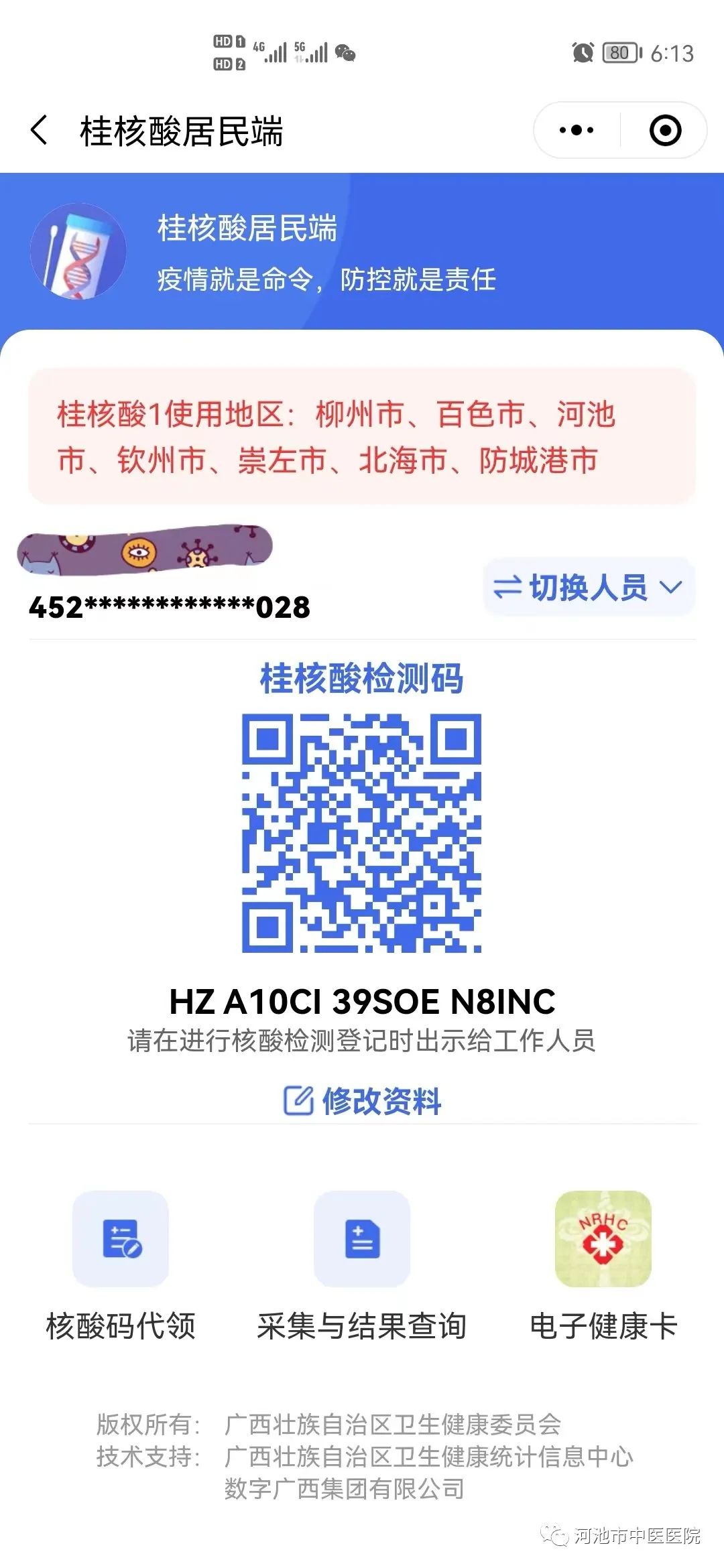This screenshot has height=1568, width=724.
Task: Close the mini program with circle button
Action: (665, 130)
